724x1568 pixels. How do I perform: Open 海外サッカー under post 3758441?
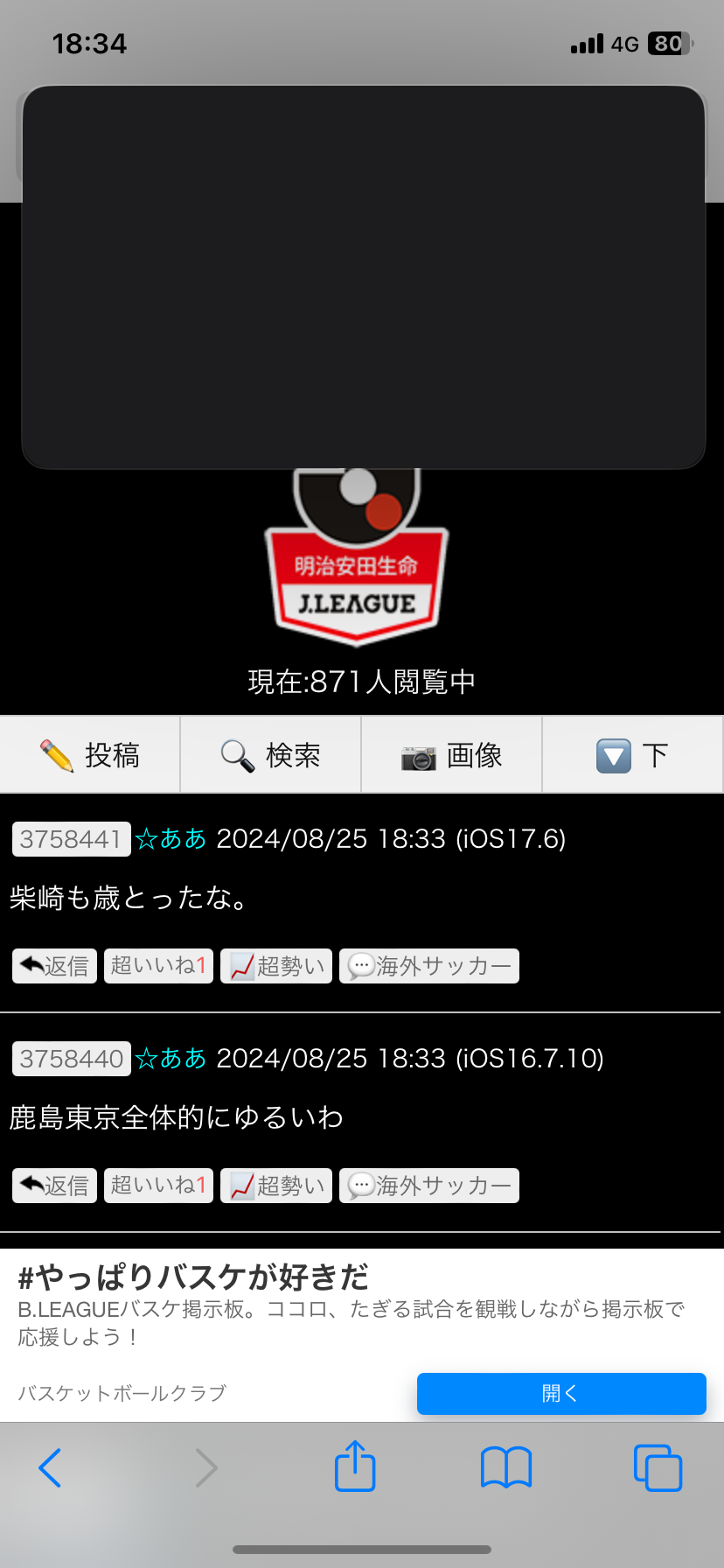(x=429, y=966)
